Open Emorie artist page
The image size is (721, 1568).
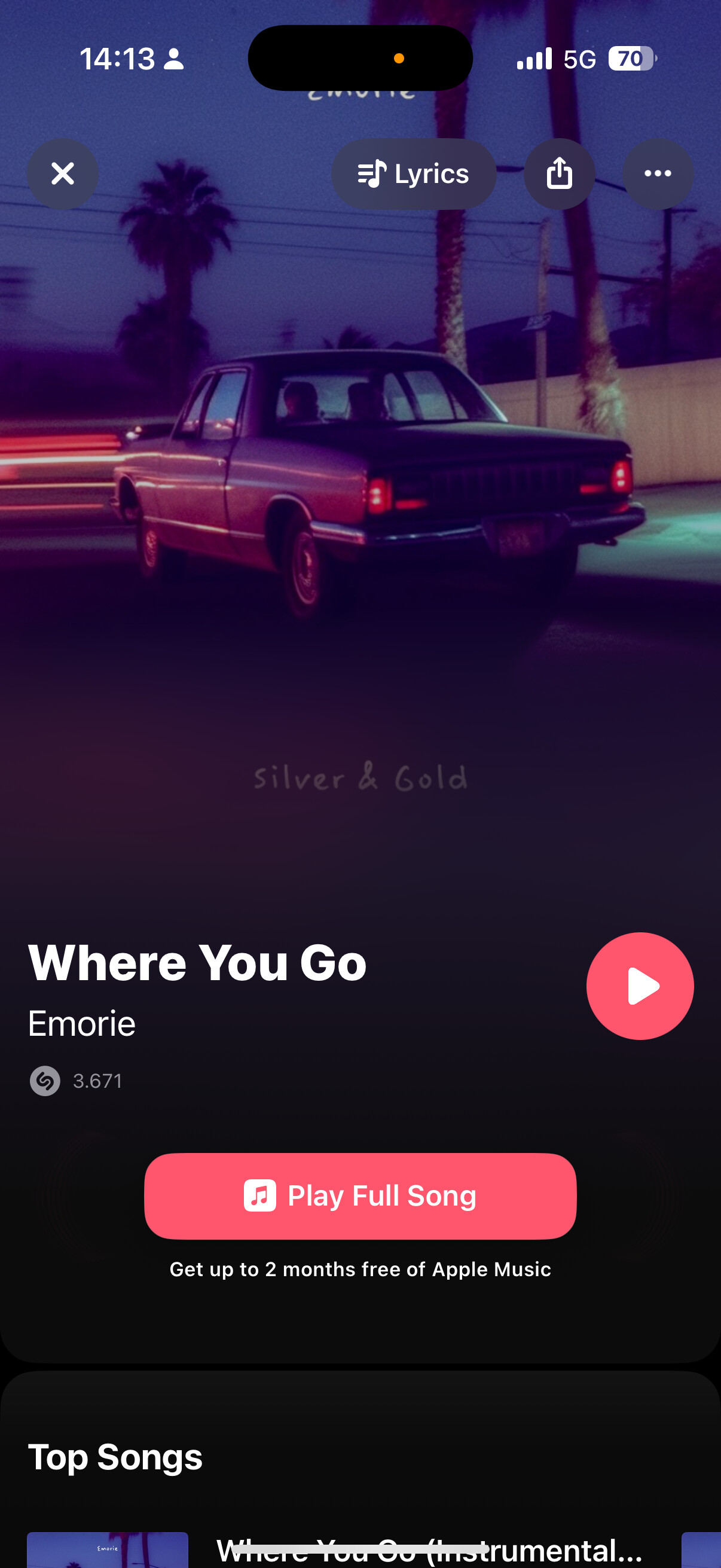click(x=82, y=1023)
